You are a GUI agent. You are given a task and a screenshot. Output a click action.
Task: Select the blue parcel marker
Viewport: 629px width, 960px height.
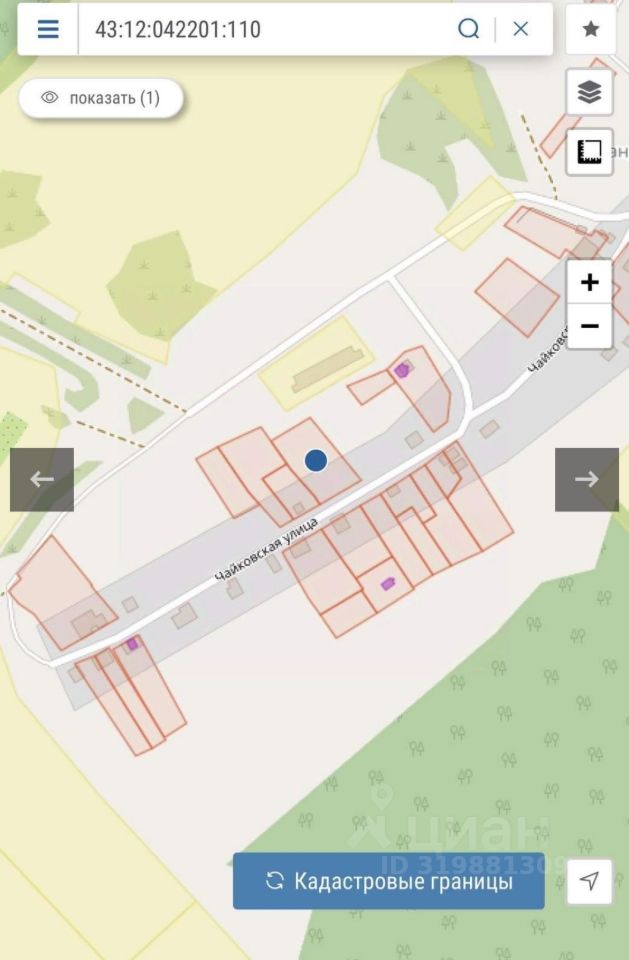click(316, 460)
